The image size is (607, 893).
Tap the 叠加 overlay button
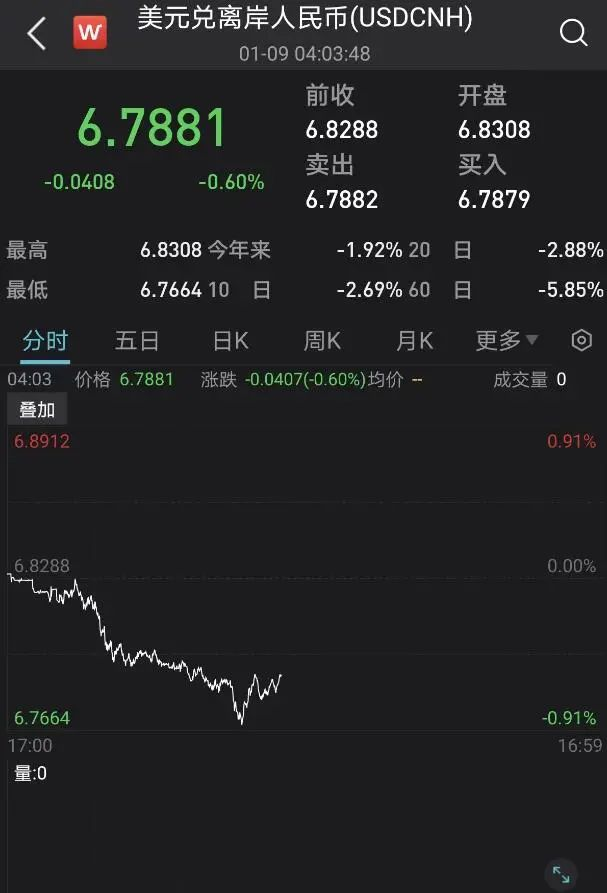pyautogui.click(x=37, y=410)
